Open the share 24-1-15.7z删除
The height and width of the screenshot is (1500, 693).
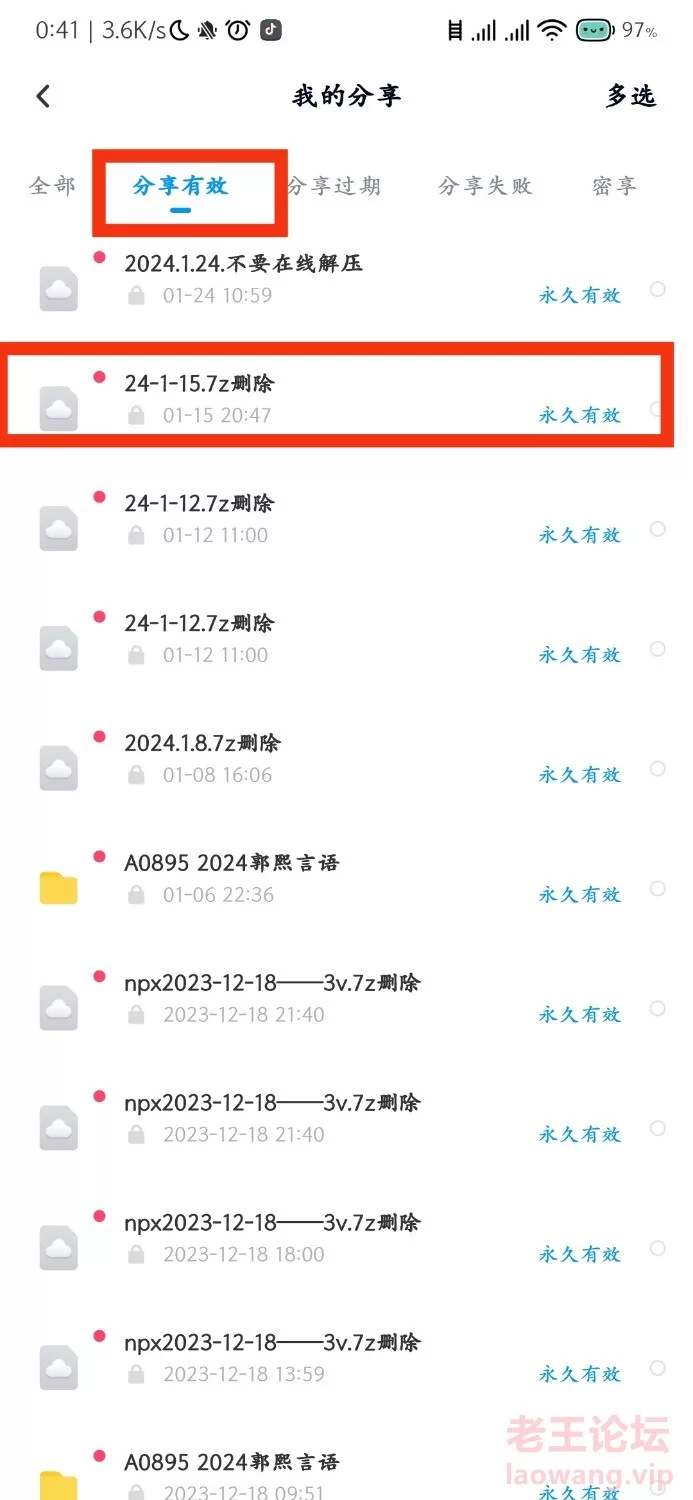point(200,384)
